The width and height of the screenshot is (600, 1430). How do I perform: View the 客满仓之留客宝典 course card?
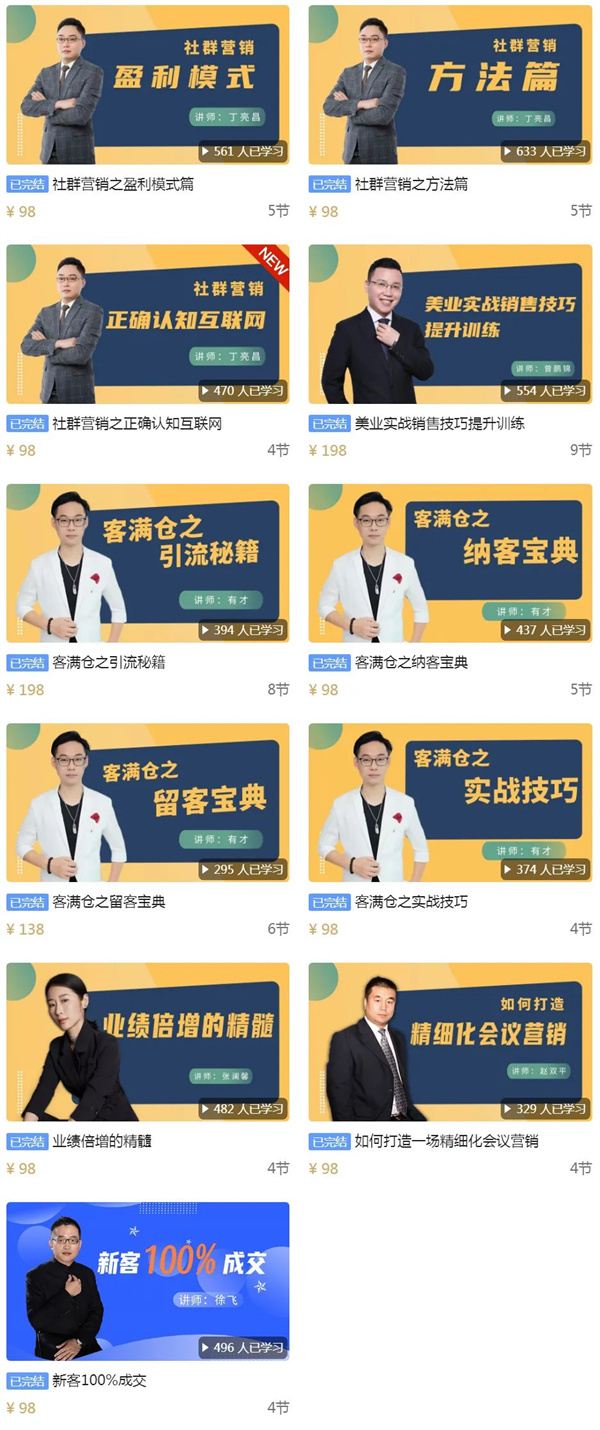pos(148,802)
